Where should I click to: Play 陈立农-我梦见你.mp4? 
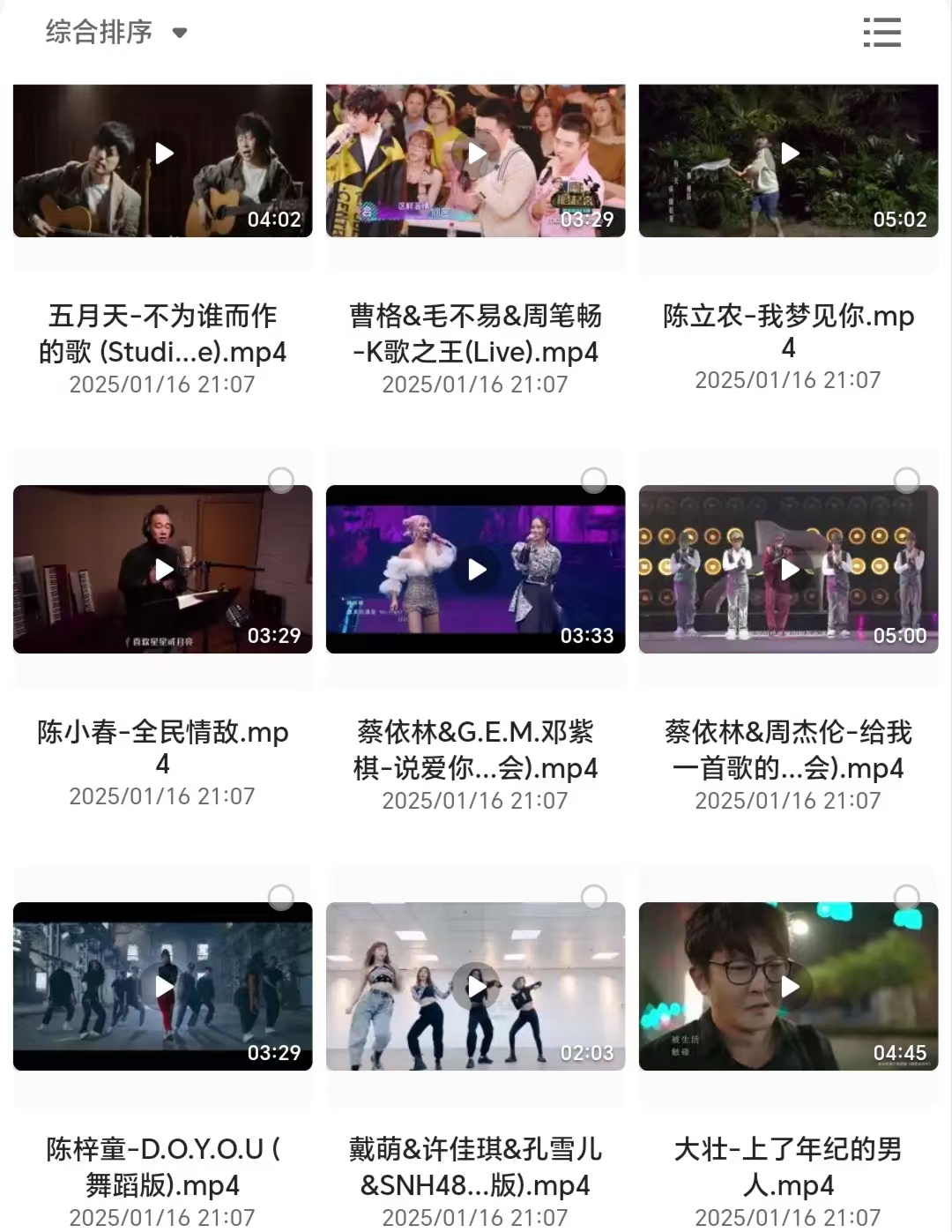[x=789, y=153]
